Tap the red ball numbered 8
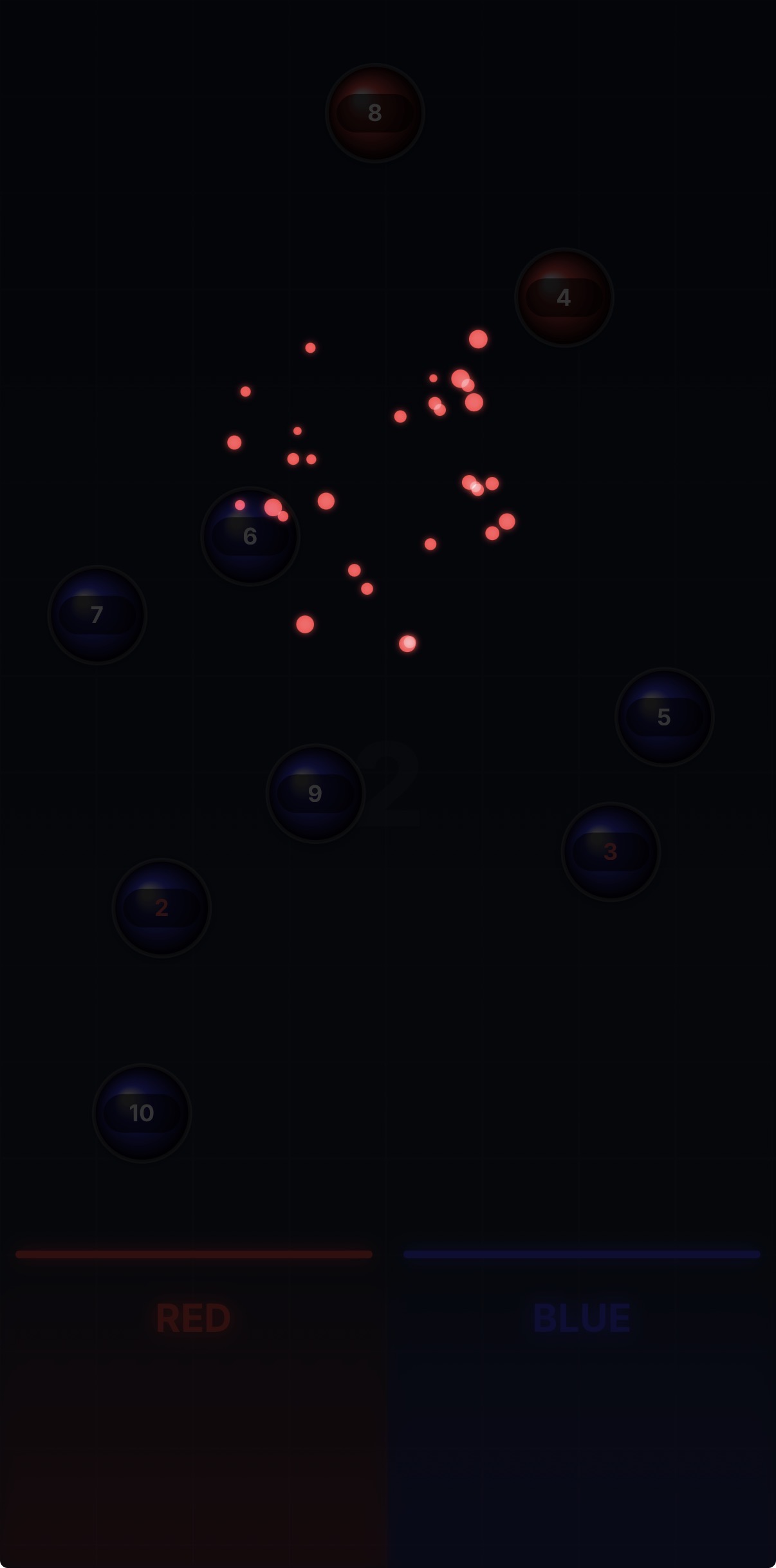Viewport: 776px width, 1568px height. tap(374, 113)
